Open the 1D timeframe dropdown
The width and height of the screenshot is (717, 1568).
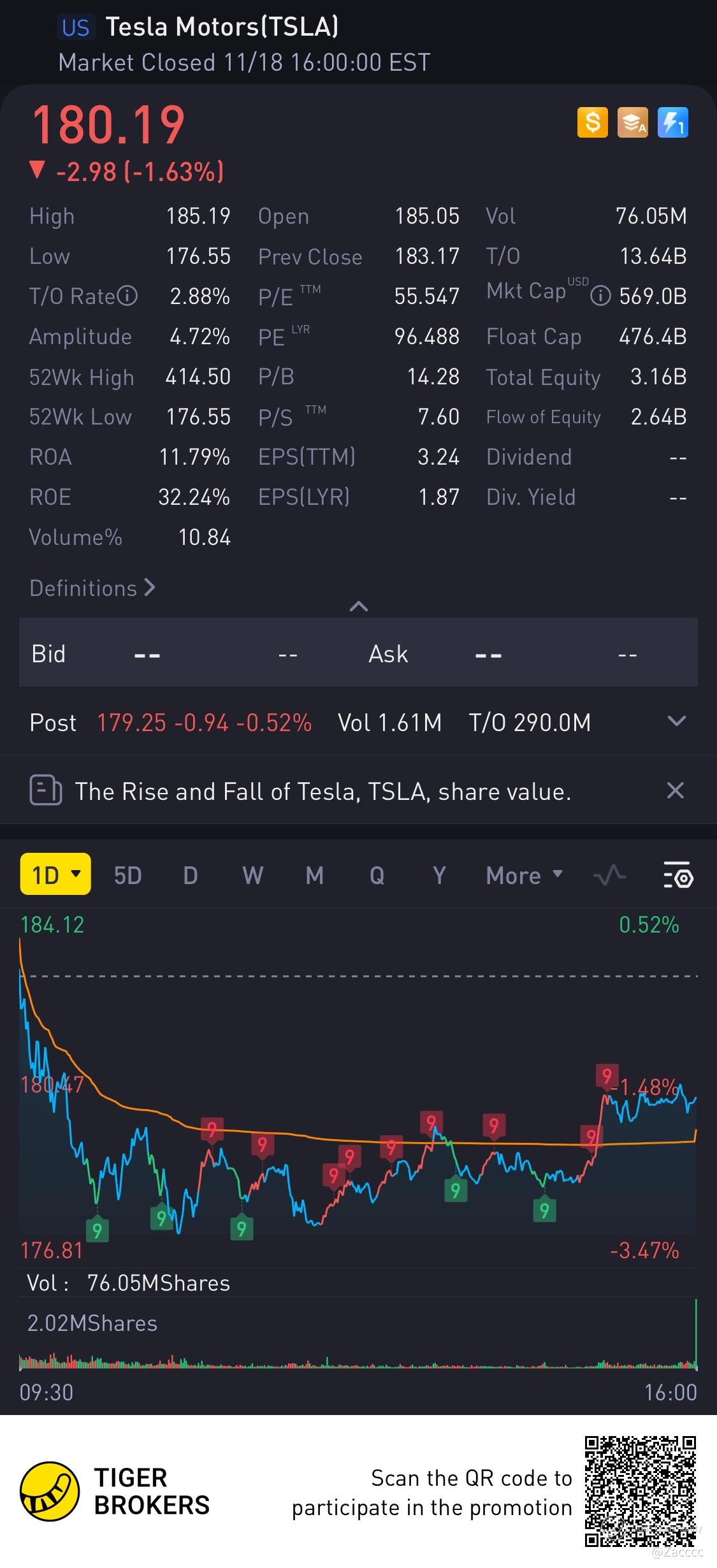55,875
